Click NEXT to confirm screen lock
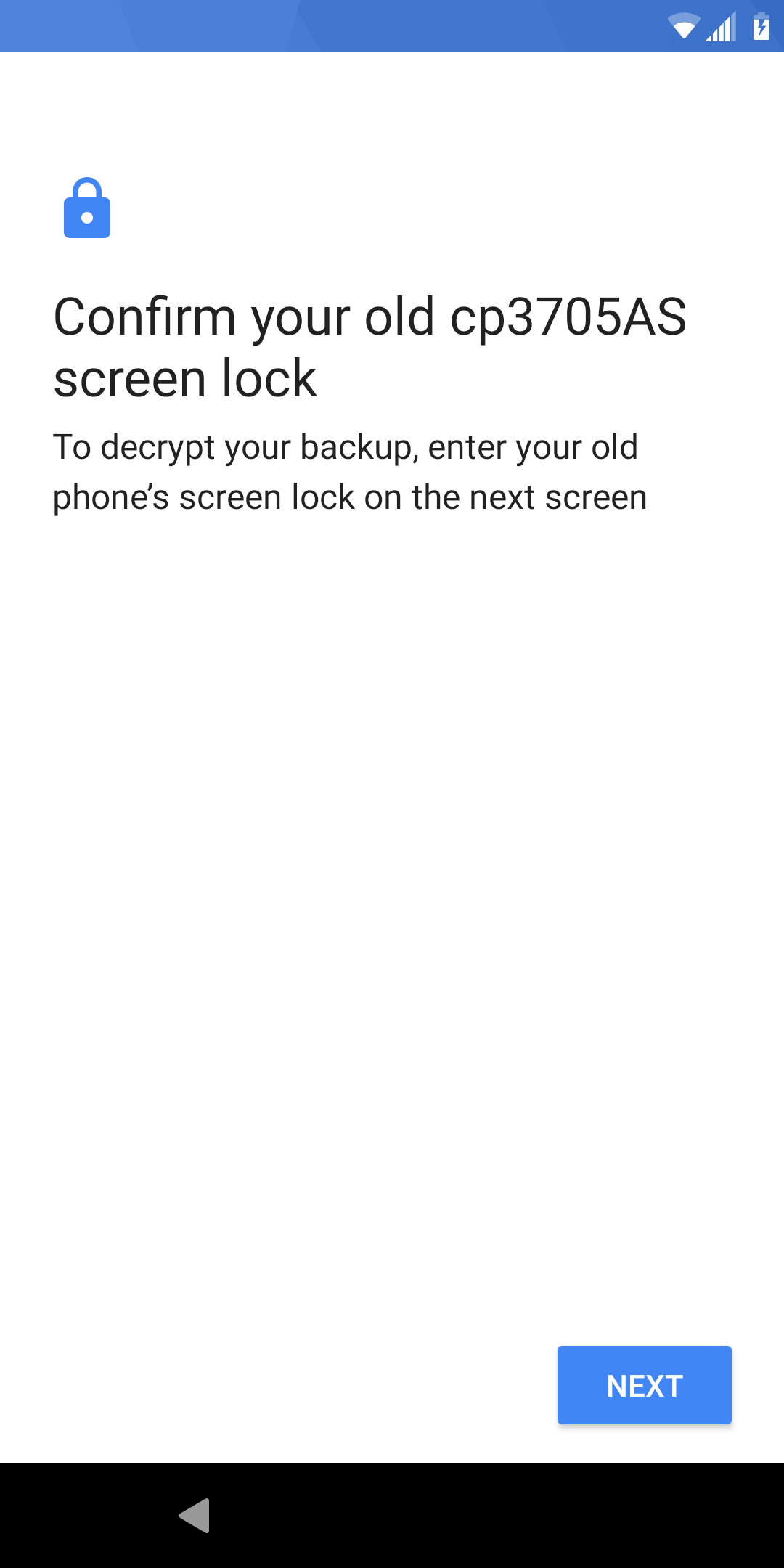The image size is (784, 1568). click(644, 1384)
